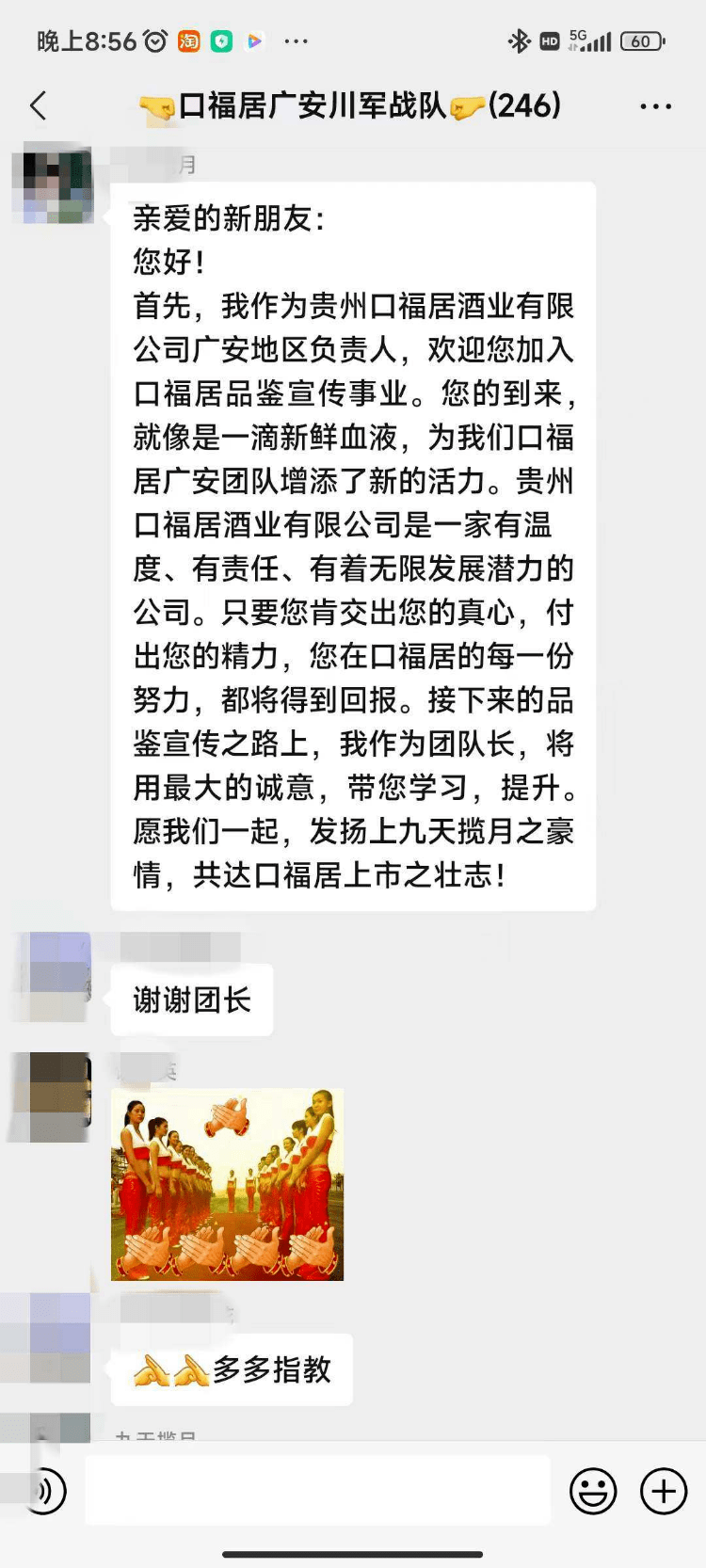The image size is (706, 1568).
Task: Tap the message text field
Action: [x=317, y=1490]
